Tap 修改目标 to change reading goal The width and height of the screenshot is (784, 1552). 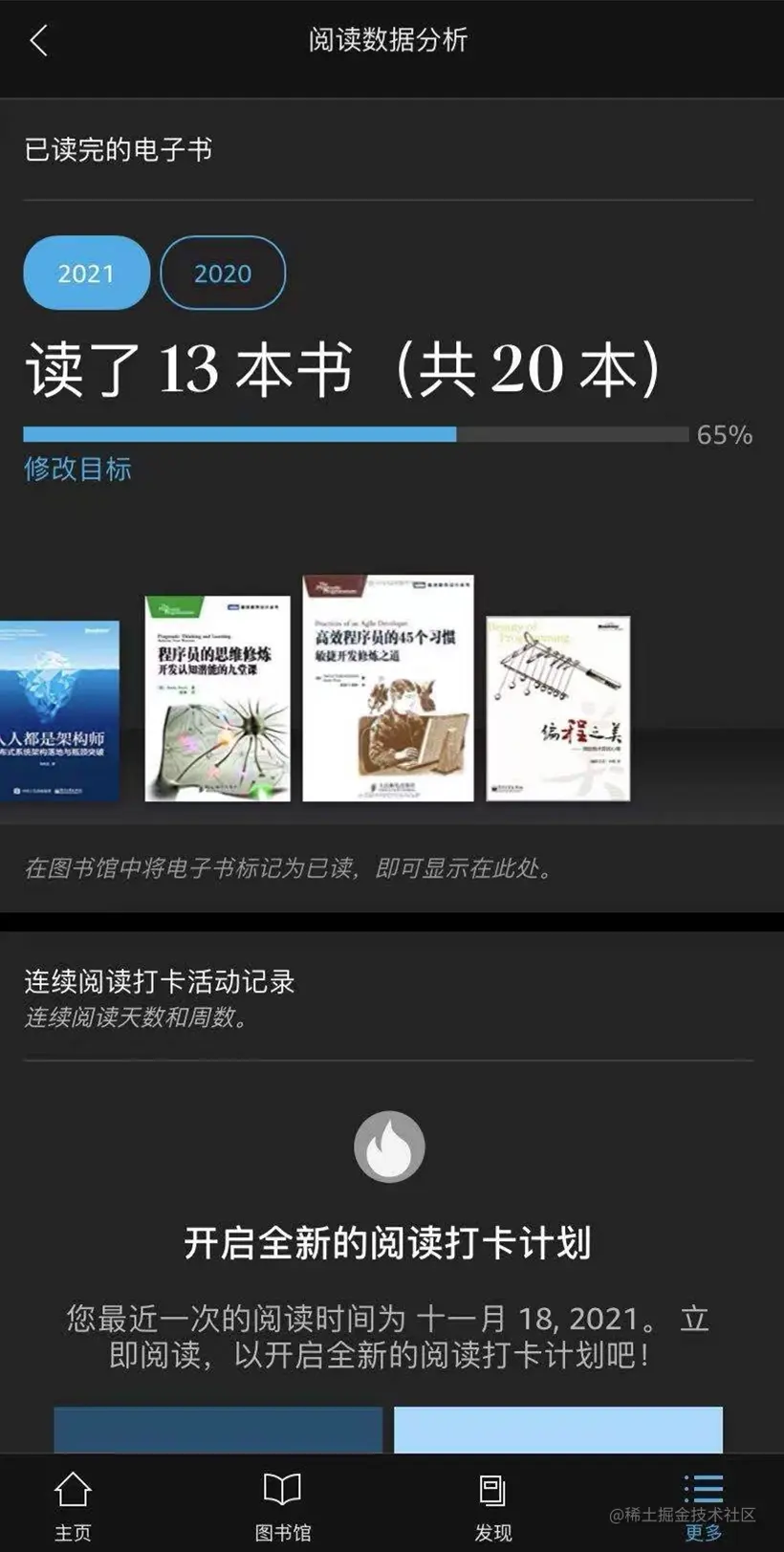[77, 469]
